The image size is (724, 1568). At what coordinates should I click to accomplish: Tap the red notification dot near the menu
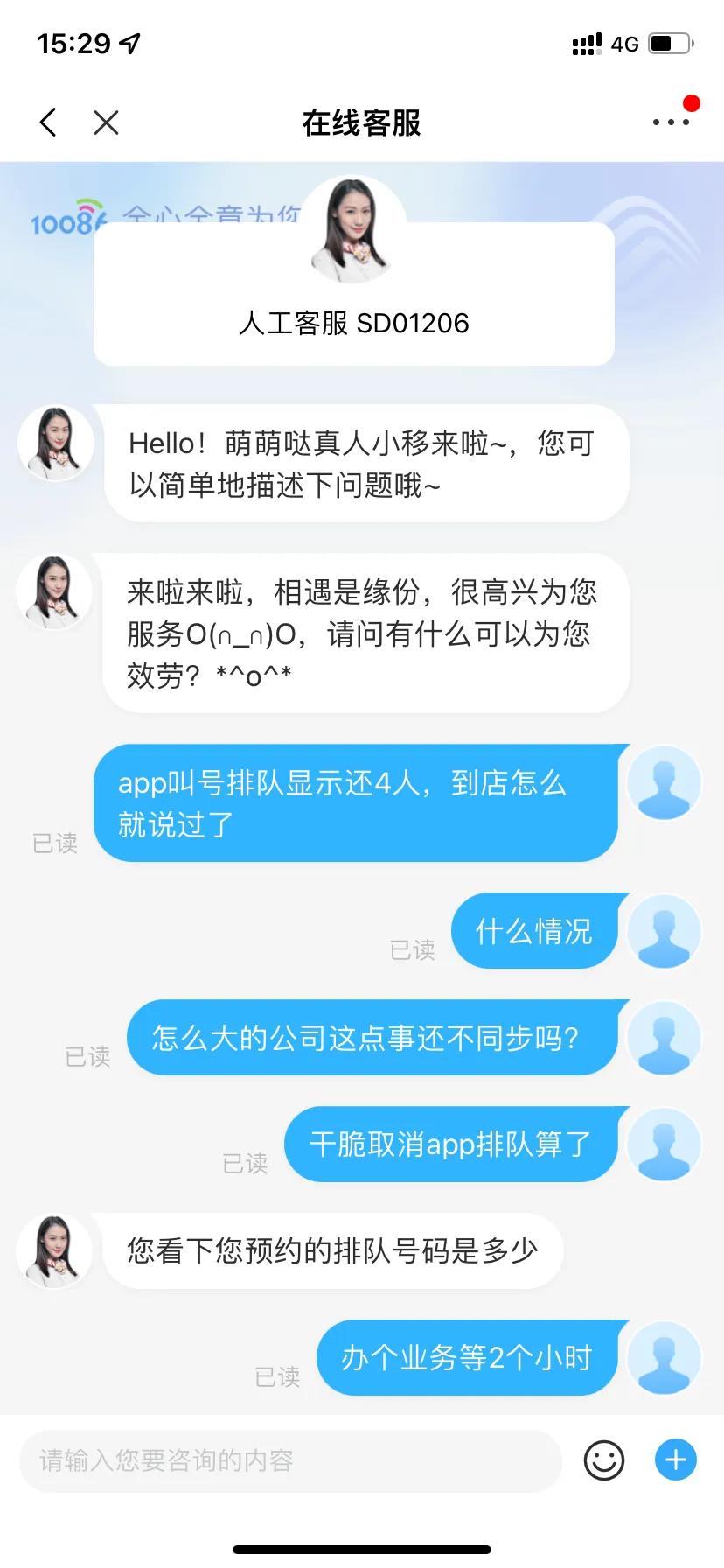click(x=692, y=102)
